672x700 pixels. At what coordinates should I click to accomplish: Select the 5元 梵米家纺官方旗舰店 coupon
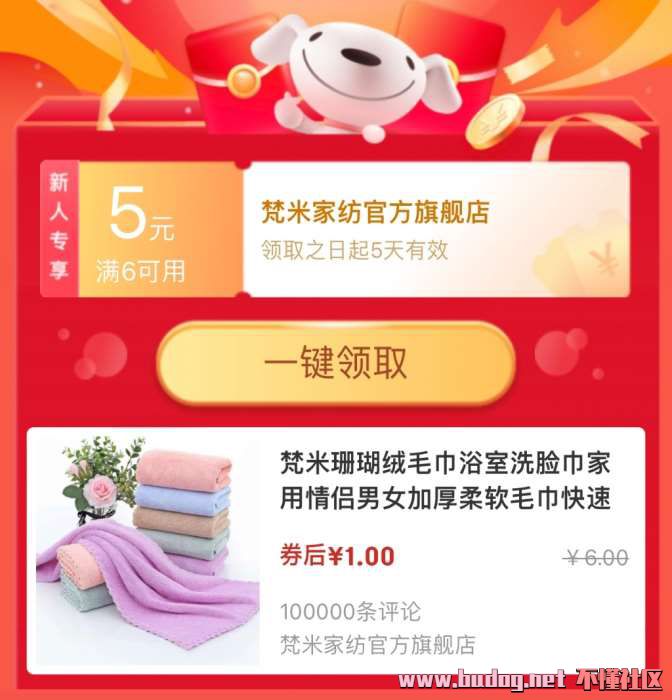coord(336,230)
